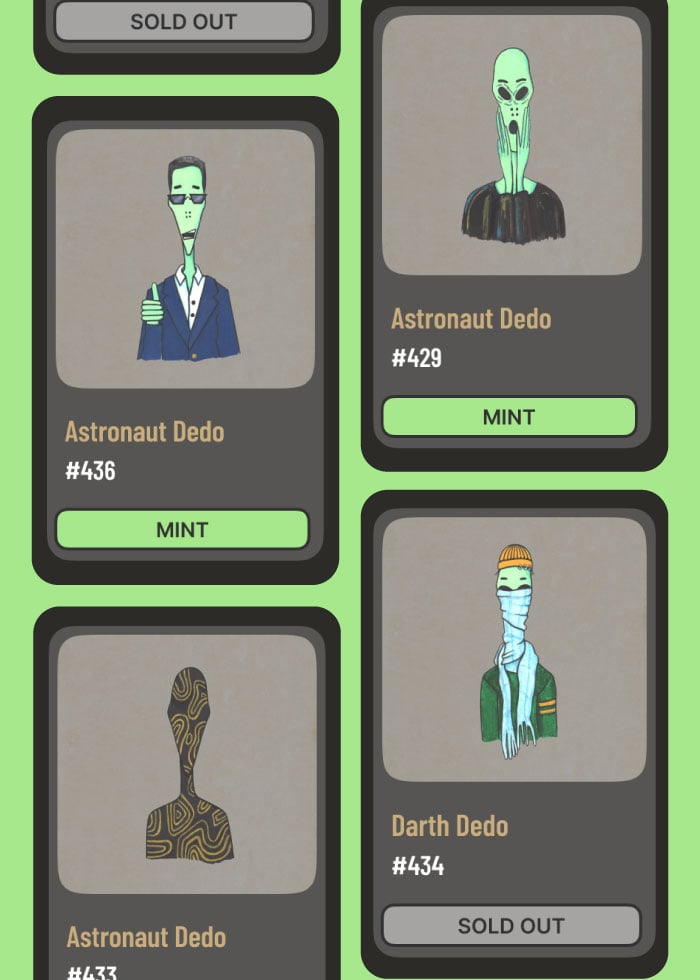Screen dimensions: 700x980
Task: Open the Astronaut Dedo #429 card image
Action: (x=512, y=145)
